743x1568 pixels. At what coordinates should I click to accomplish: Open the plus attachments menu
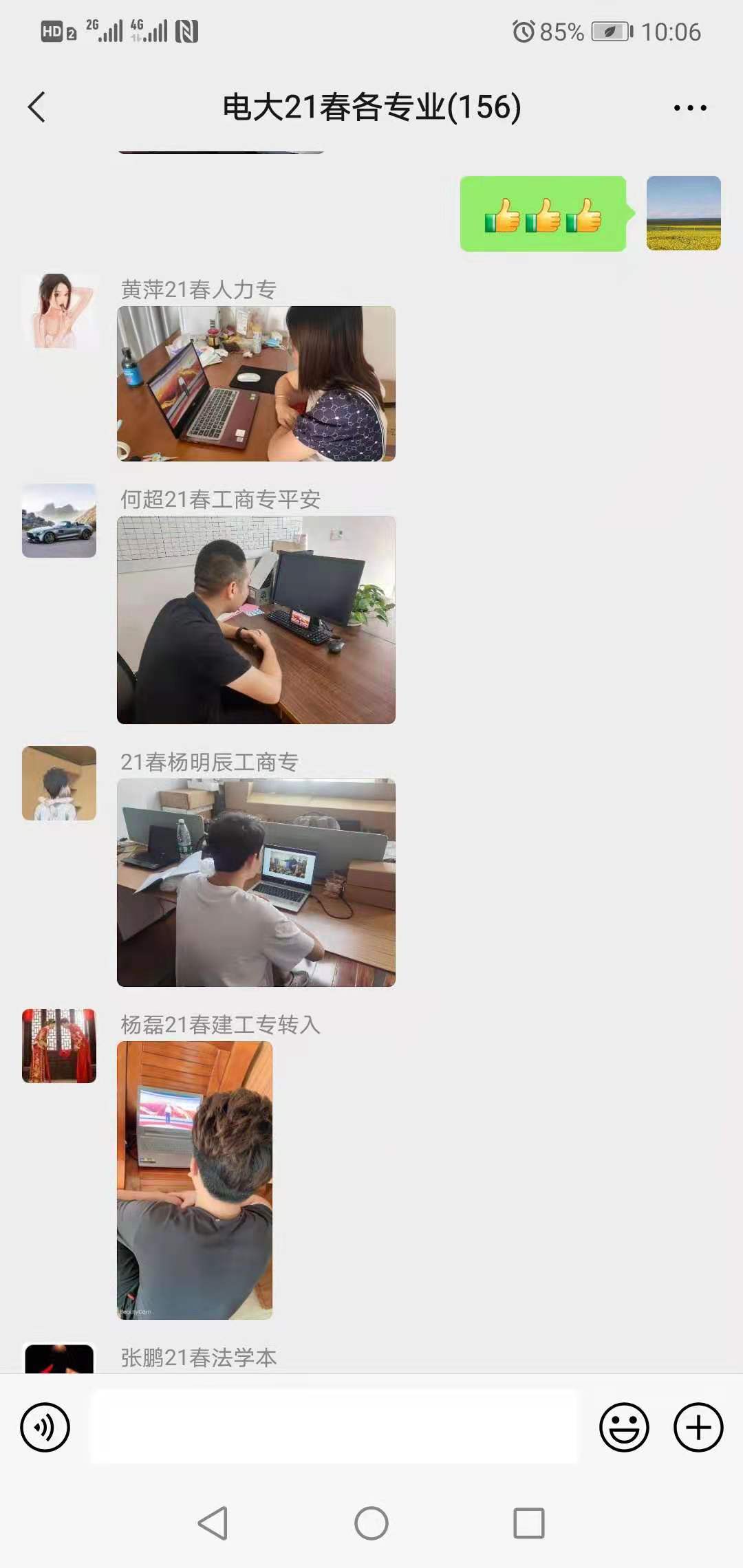(x=698, y=1427)
